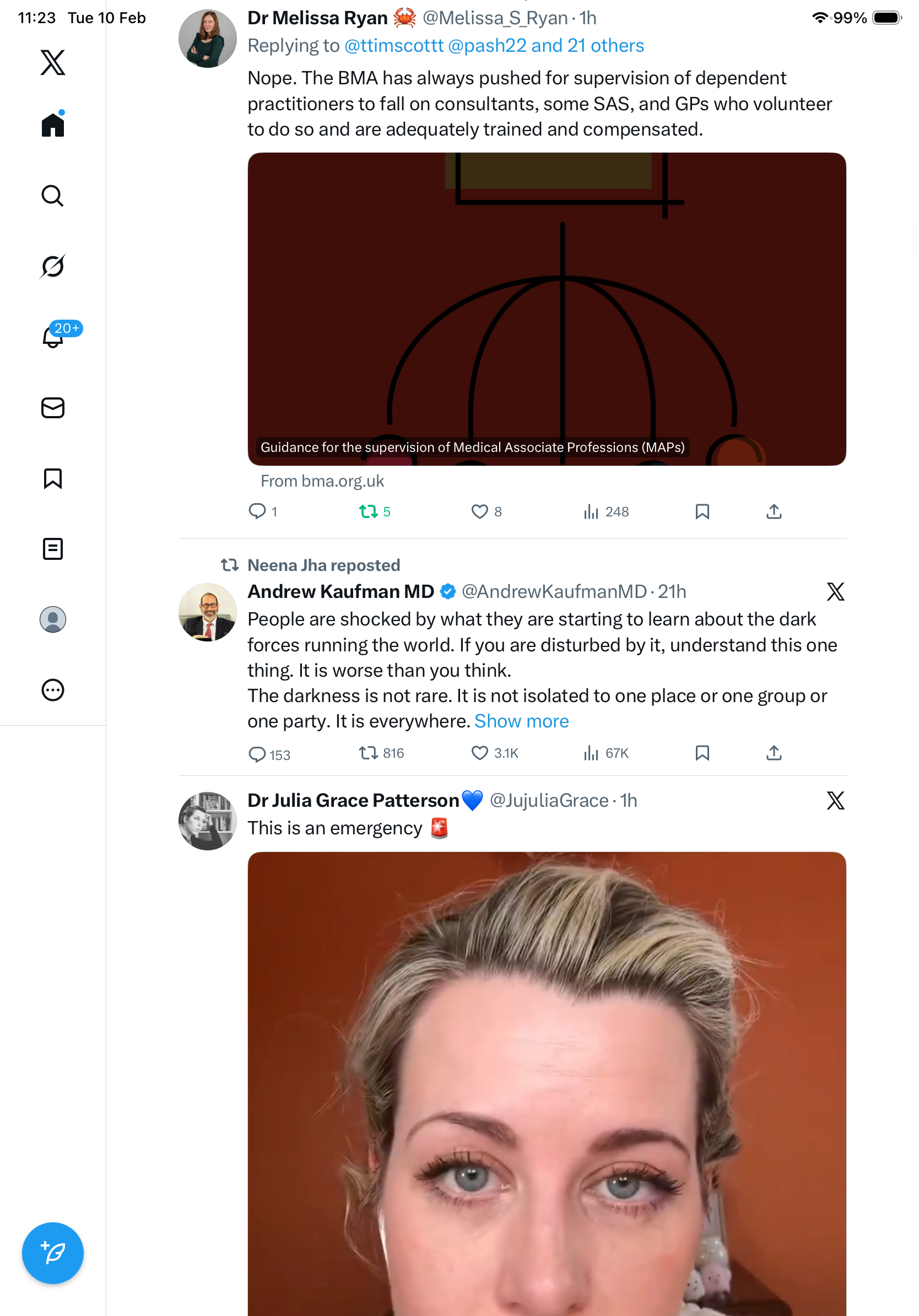Compose a new post
This screenshot has height=1316, width=919.
tap(53, 1253)
